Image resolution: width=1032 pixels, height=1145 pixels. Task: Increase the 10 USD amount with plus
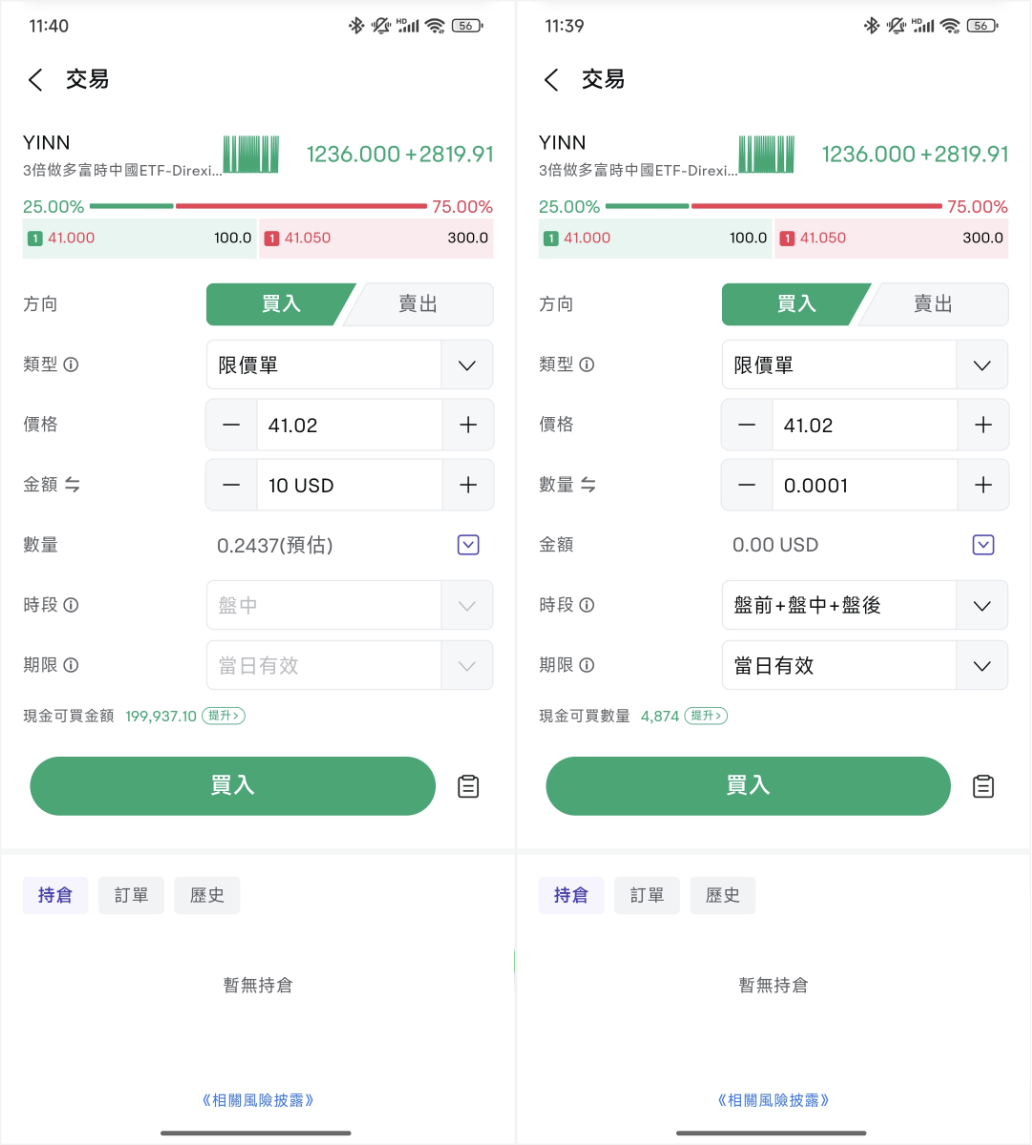(468, 485)
